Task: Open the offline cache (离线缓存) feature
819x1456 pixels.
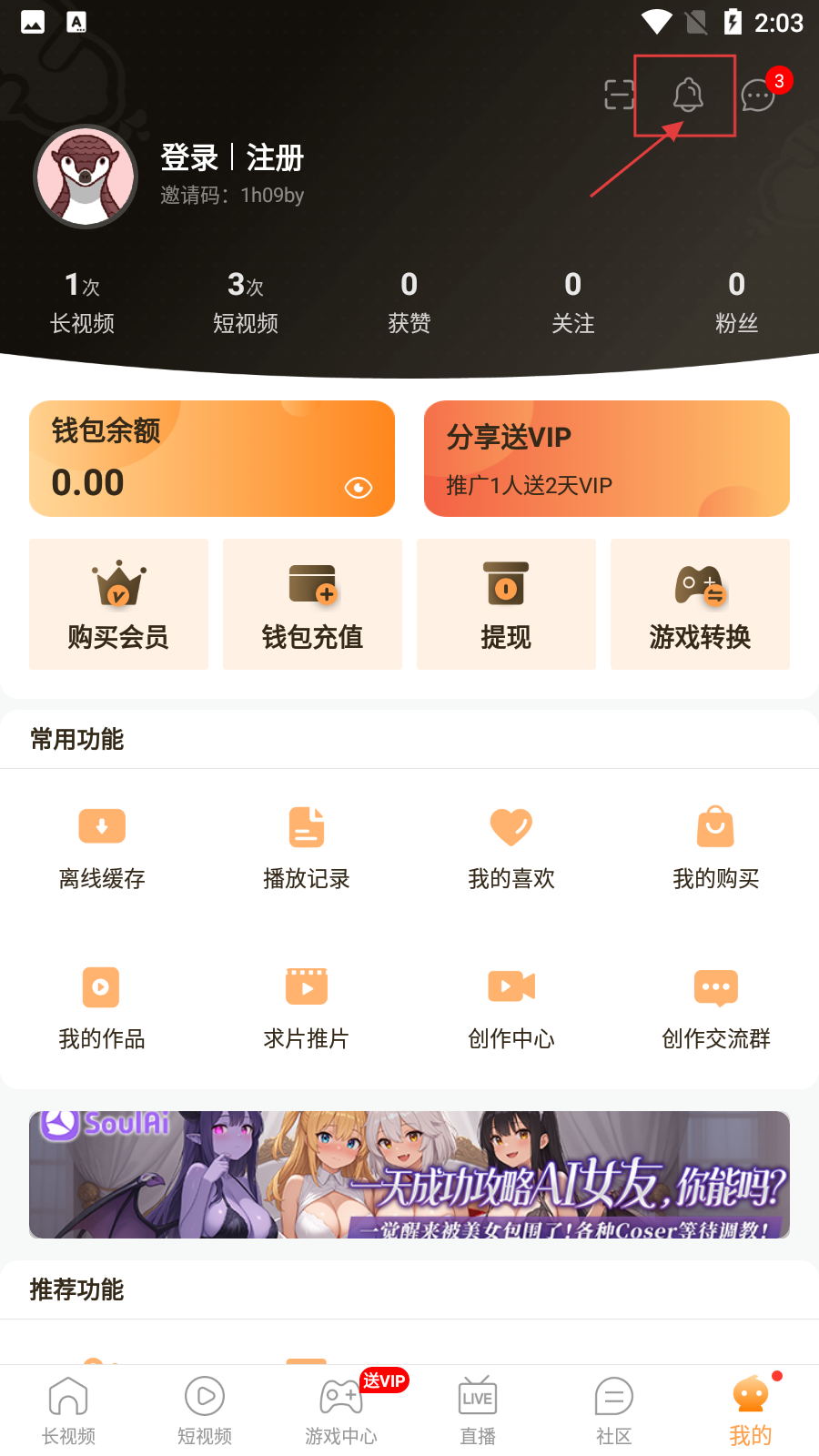Action: (101, 846)
